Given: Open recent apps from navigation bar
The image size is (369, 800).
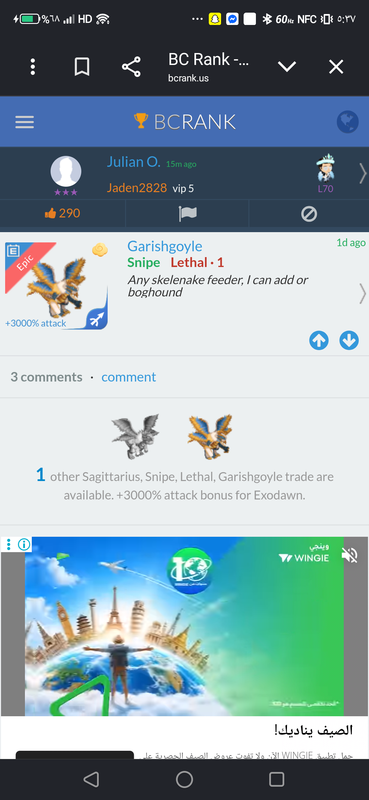Looking at the screenshot, I should click(277, 779).
